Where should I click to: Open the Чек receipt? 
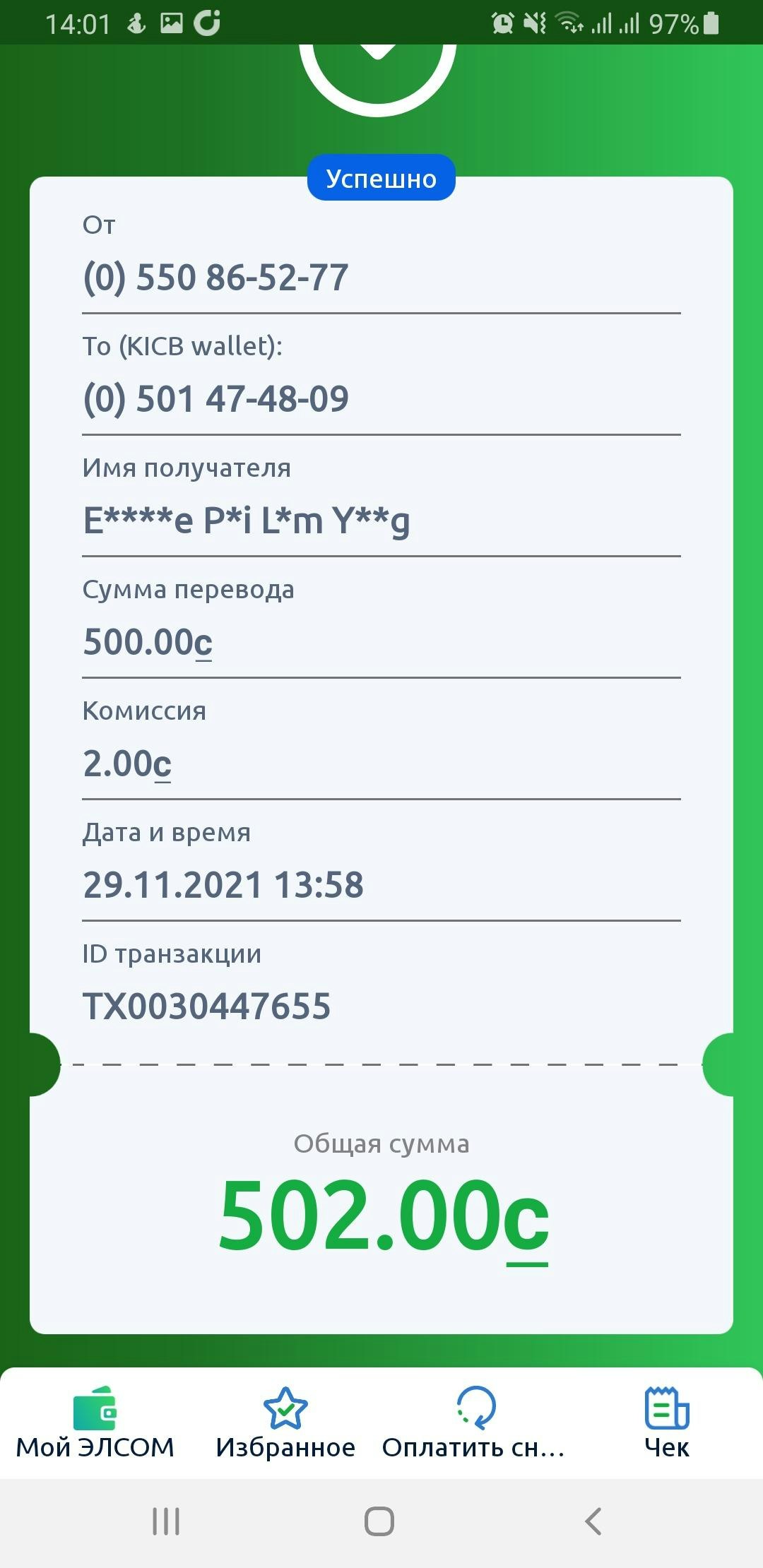point(666,1423)
